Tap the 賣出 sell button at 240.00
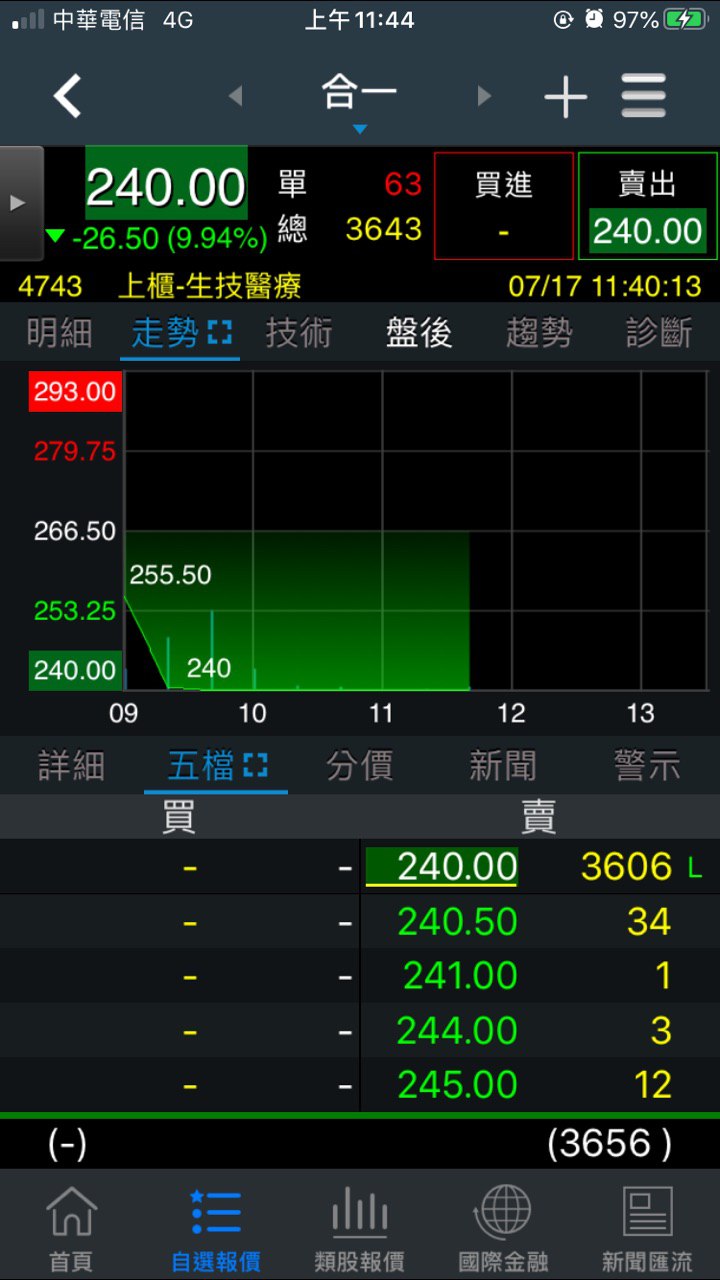The height and width of the screenshot is (1280, 720). click(x=647, y=206)
